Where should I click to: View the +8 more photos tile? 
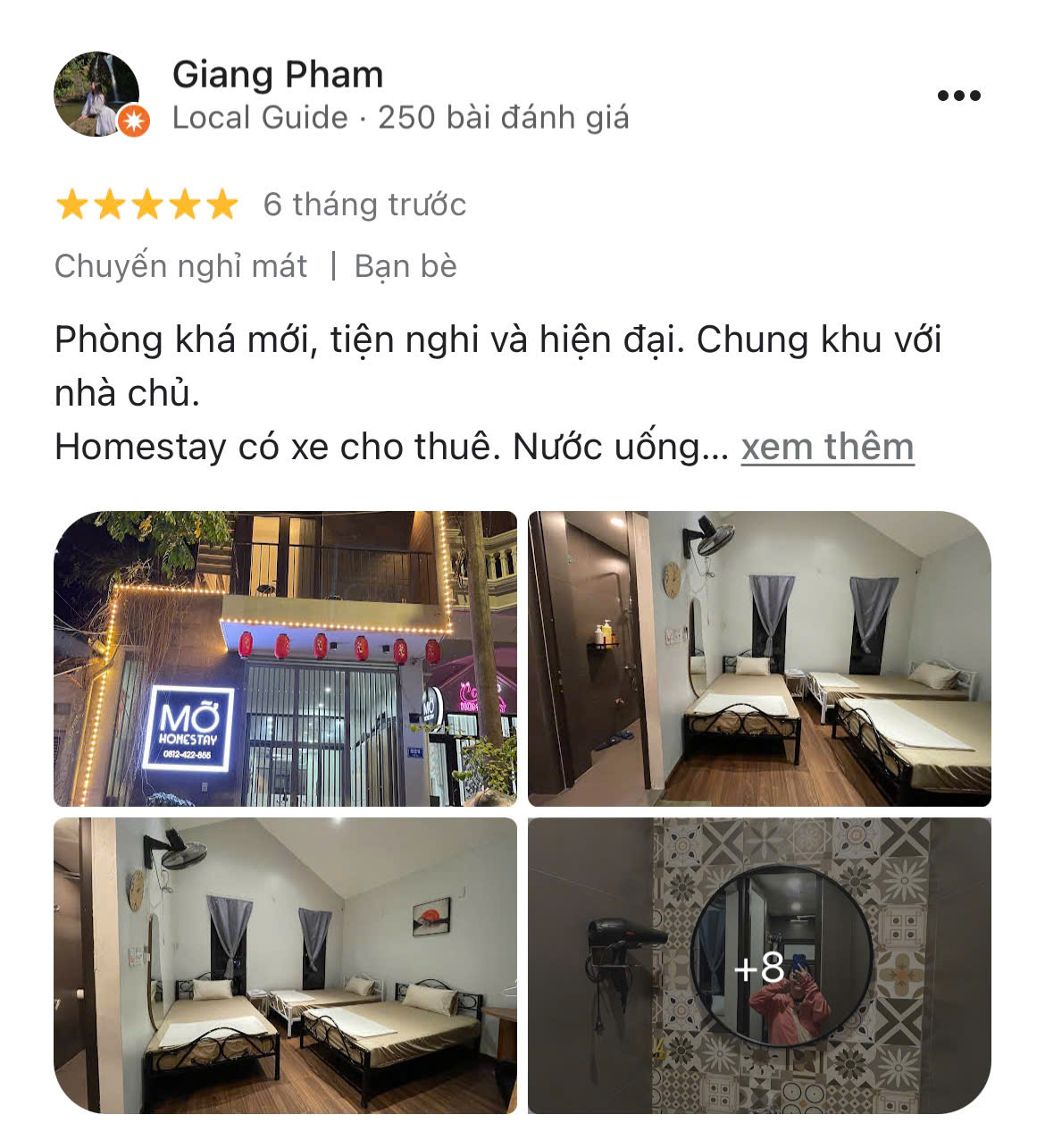759,965
